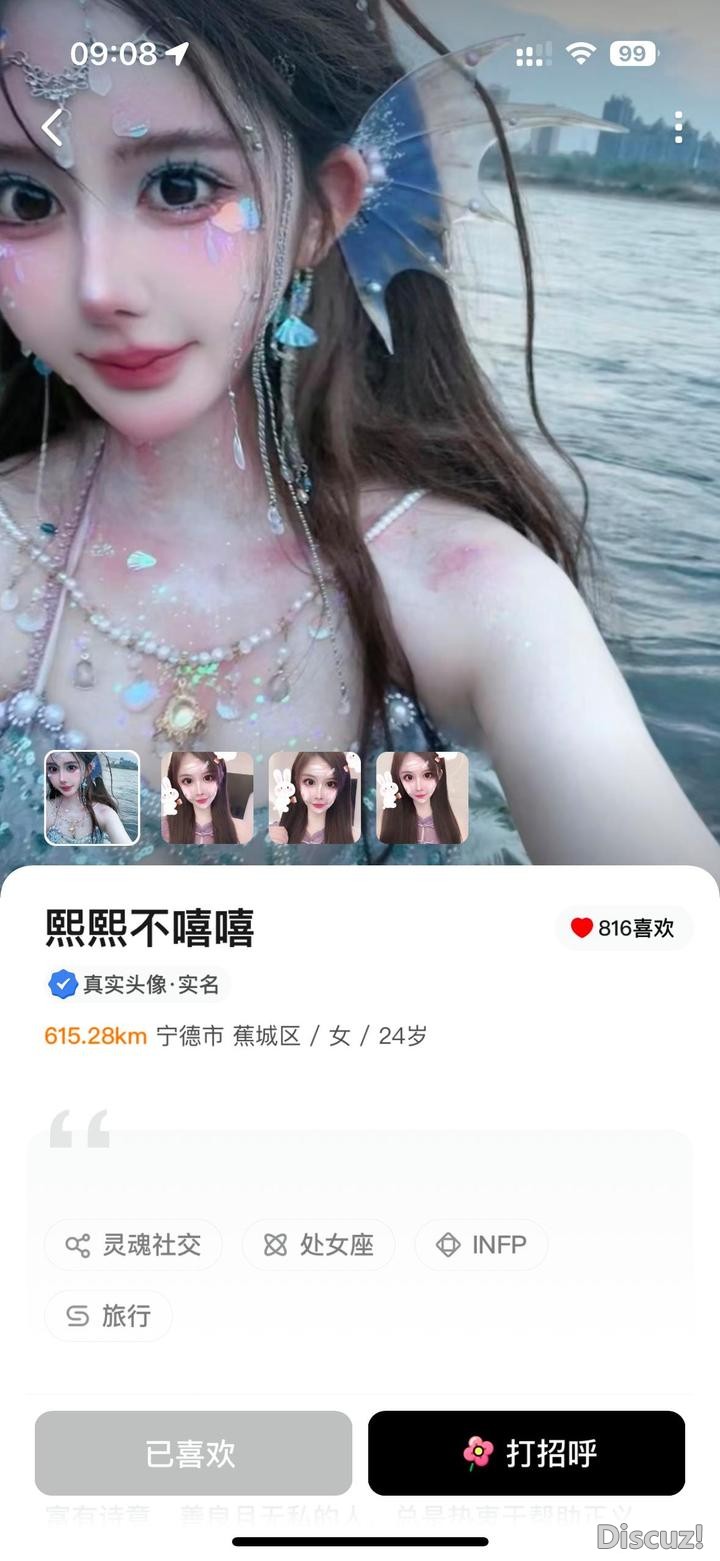Show the third profile photo thumbnail

point(314,797)
